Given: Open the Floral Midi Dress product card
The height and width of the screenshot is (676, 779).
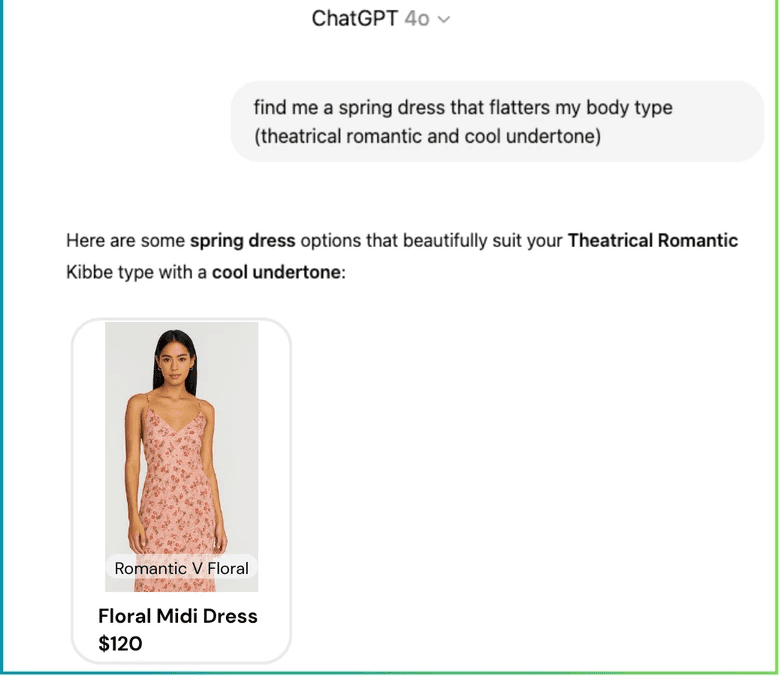Looking at the screenshot, I should (x=181, y=491).
